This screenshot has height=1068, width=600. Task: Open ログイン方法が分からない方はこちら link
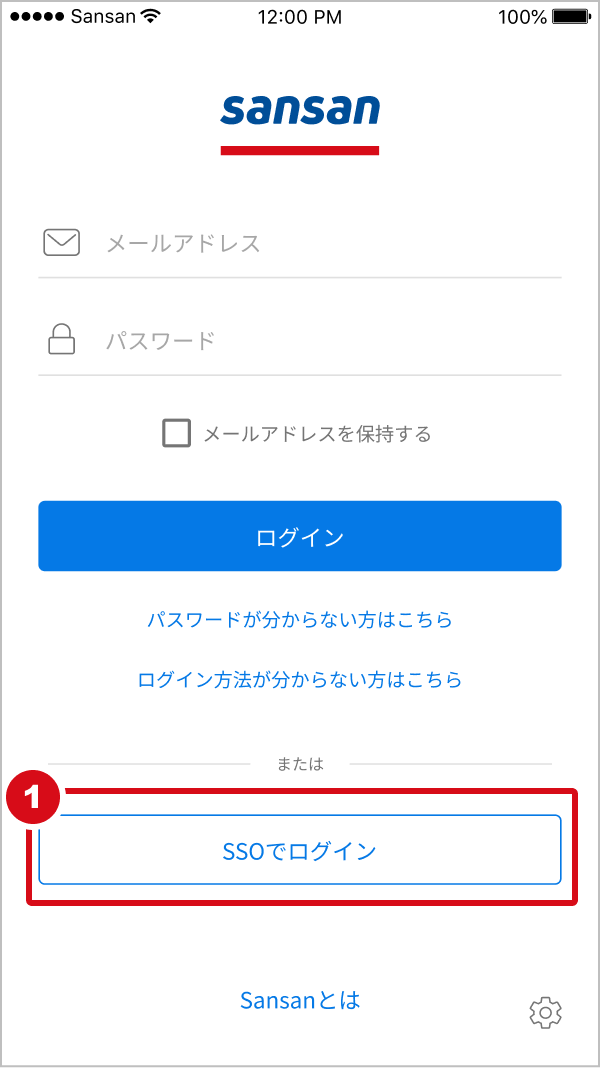(x=300, y=679)
